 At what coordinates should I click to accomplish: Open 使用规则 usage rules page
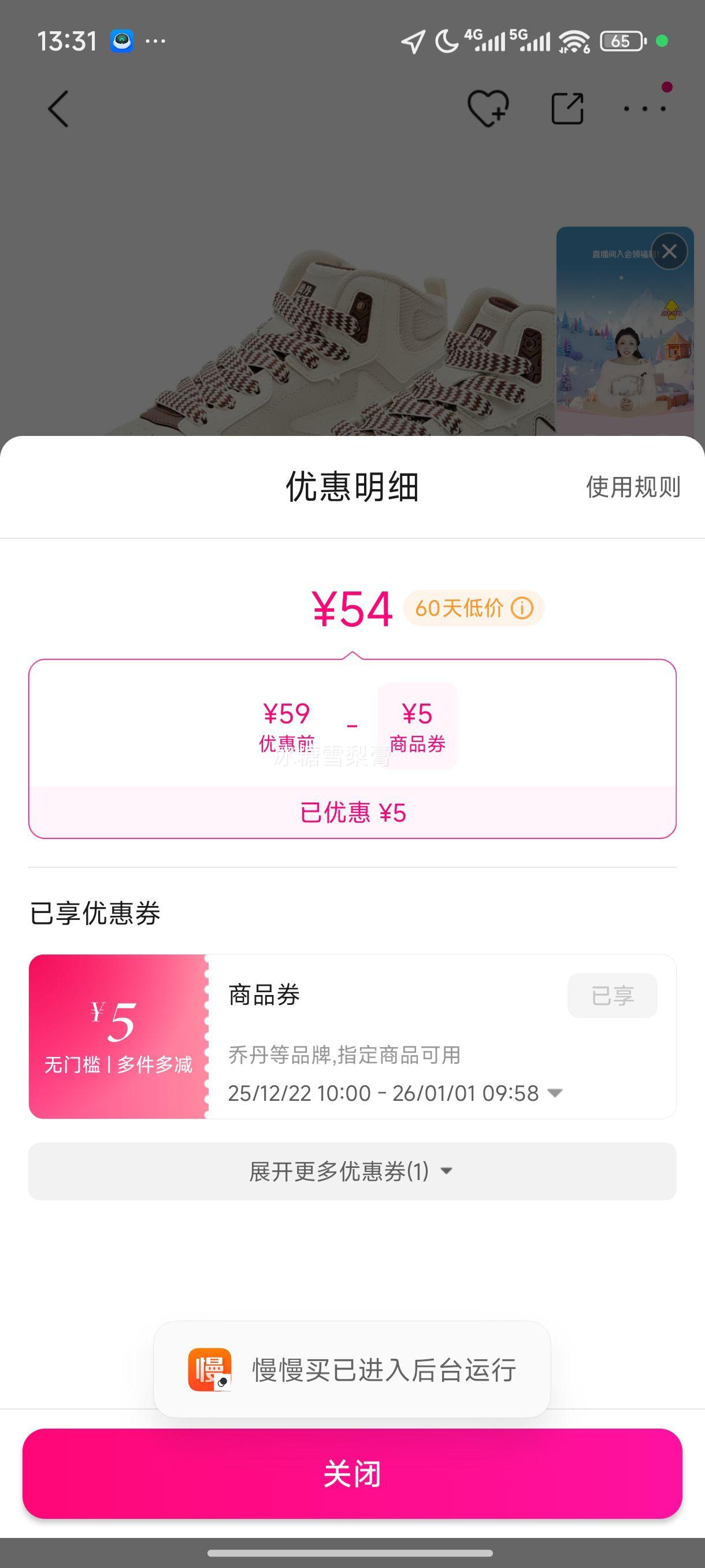click(x=633, y=486)
